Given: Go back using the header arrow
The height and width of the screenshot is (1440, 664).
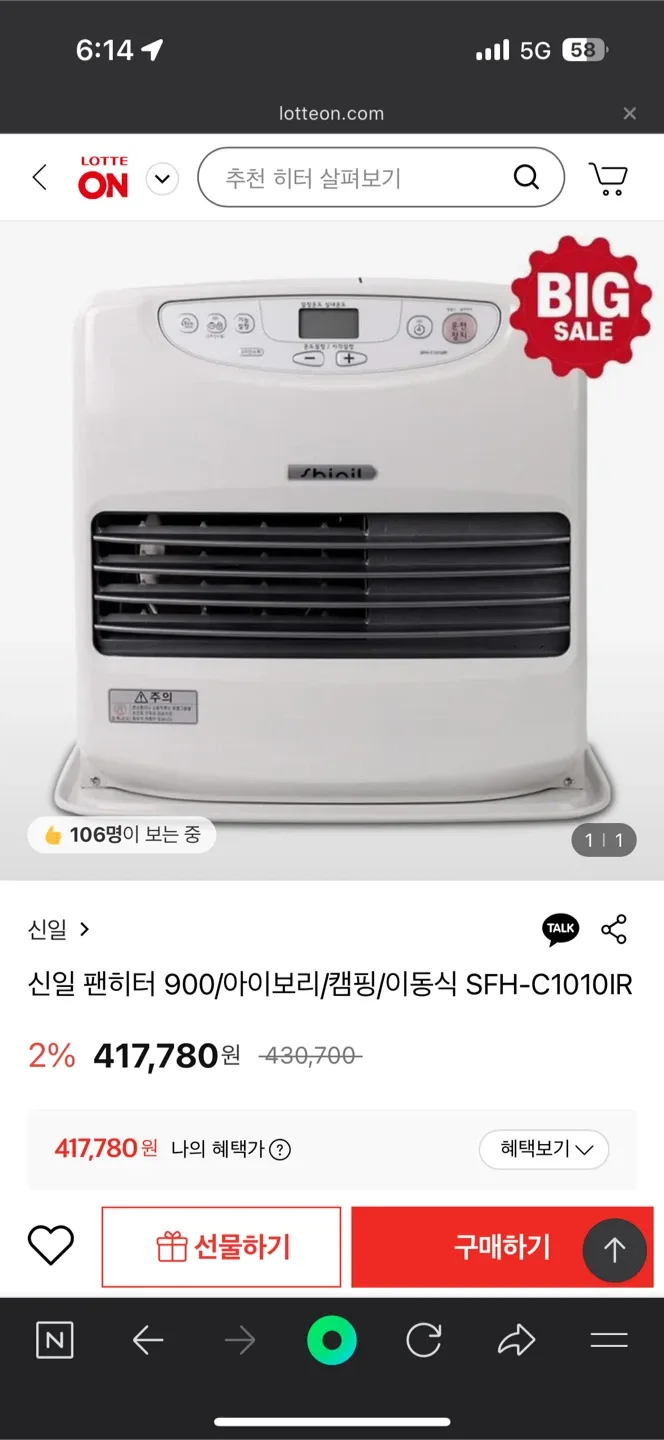Looking at the screenshot, I should (x=40, y=178).
